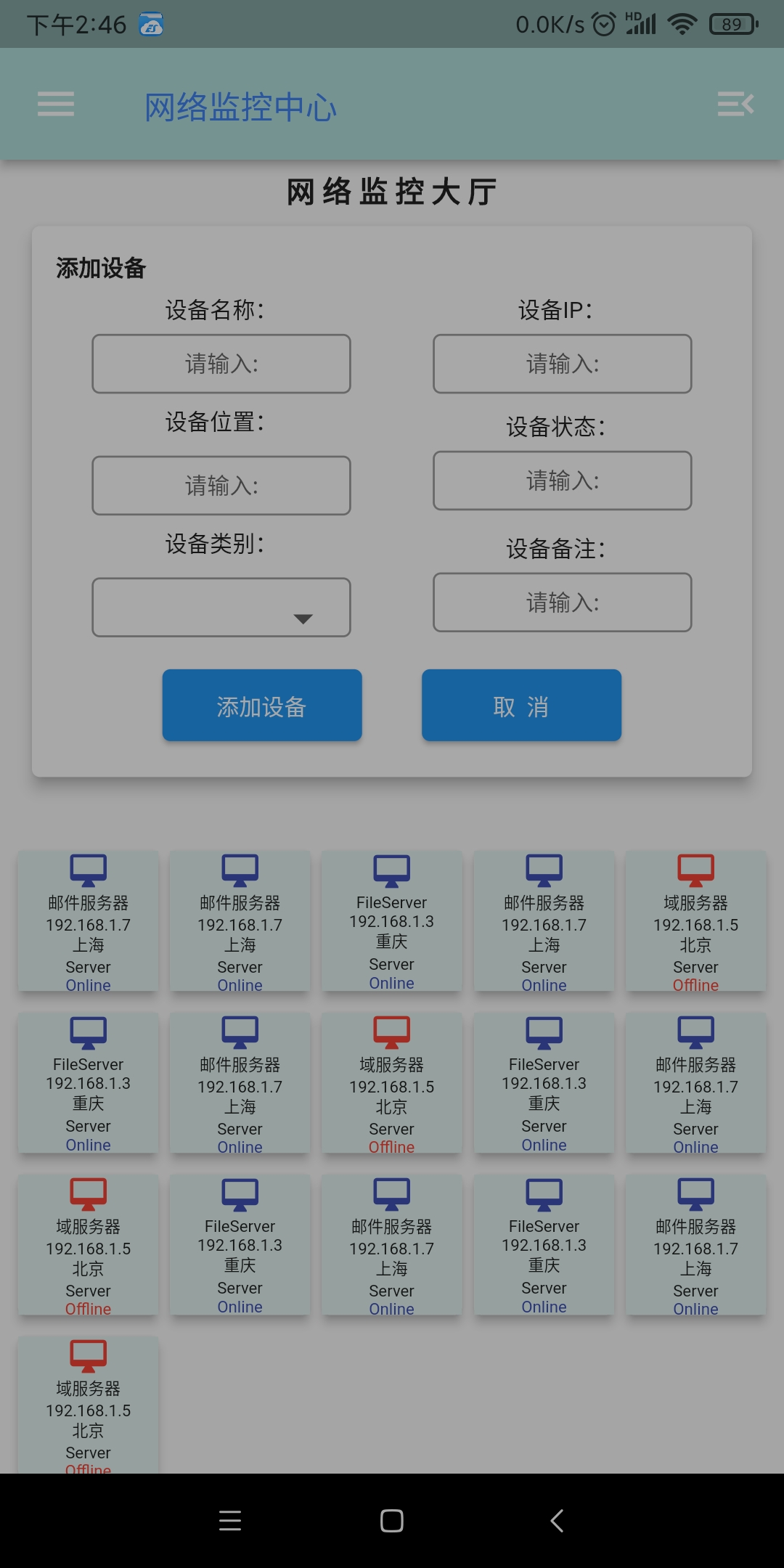The image size is (784, 1568).
Task: Tap the blue 添加设备 button
Action: (x=262, y=706)
